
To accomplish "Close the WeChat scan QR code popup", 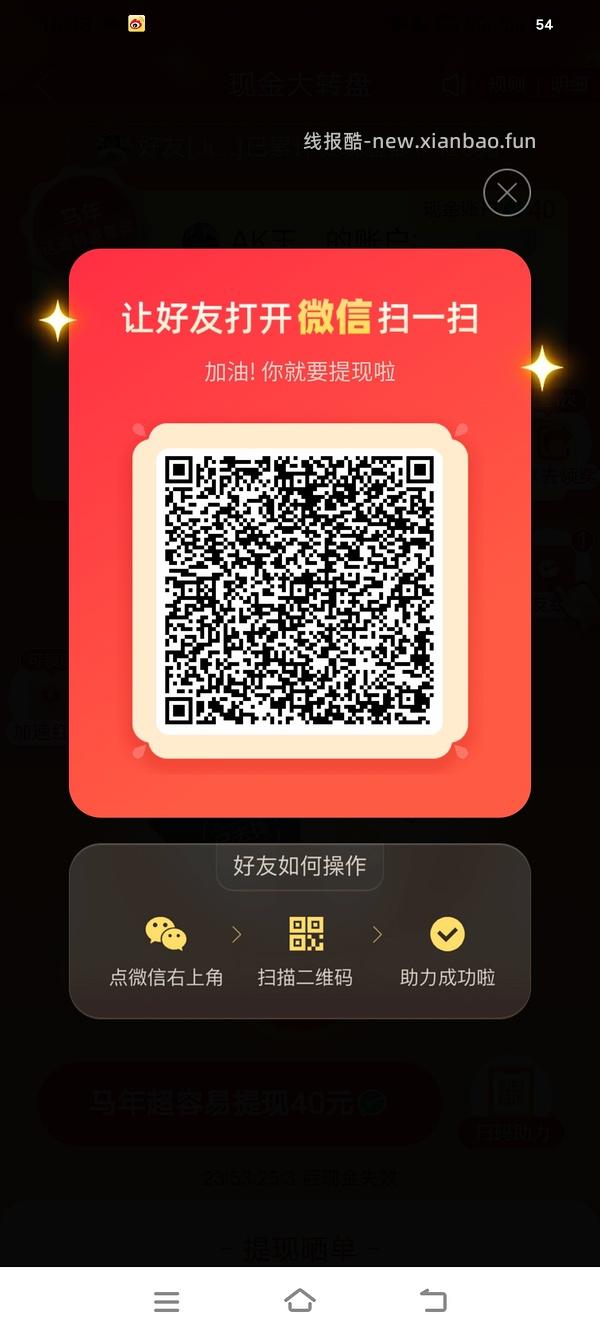I will [x=507, y=192].
